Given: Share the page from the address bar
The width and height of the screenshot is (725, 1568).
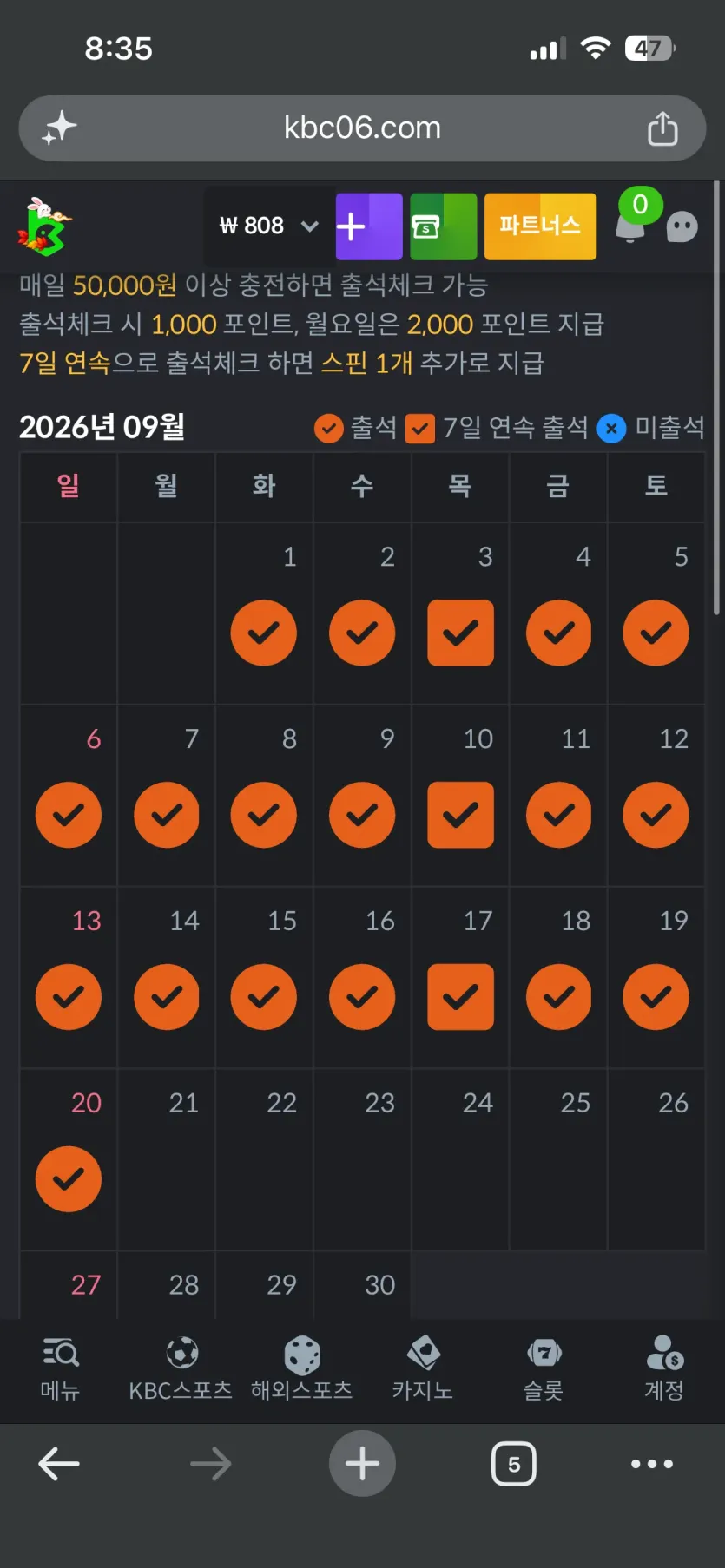Looking at the screenshot, I should click(x=662, y=128).
